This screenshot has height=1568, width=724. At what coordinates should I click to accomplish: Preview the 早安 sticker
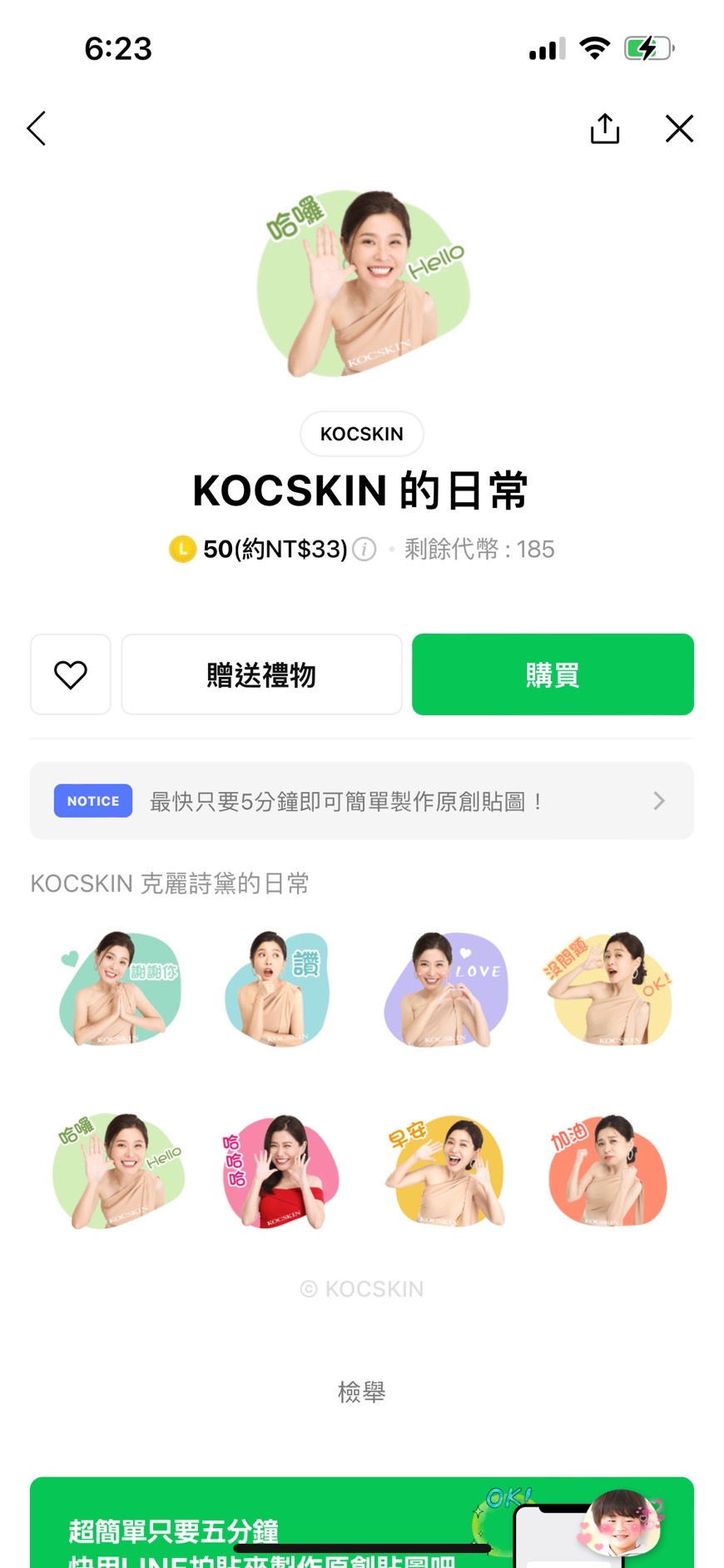(445, 1172)
